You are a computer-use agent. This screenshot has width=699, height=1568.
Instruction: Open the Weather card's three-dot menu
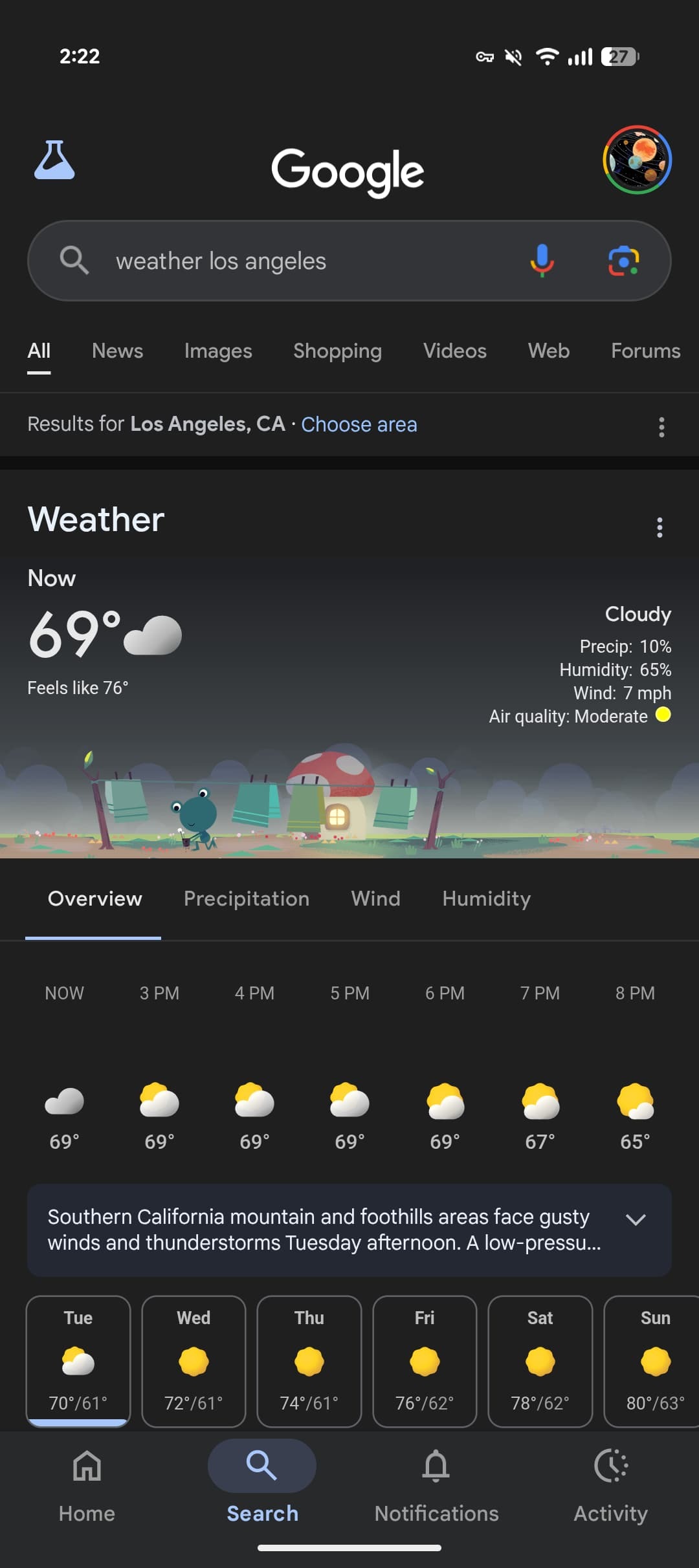coord(660,527)
